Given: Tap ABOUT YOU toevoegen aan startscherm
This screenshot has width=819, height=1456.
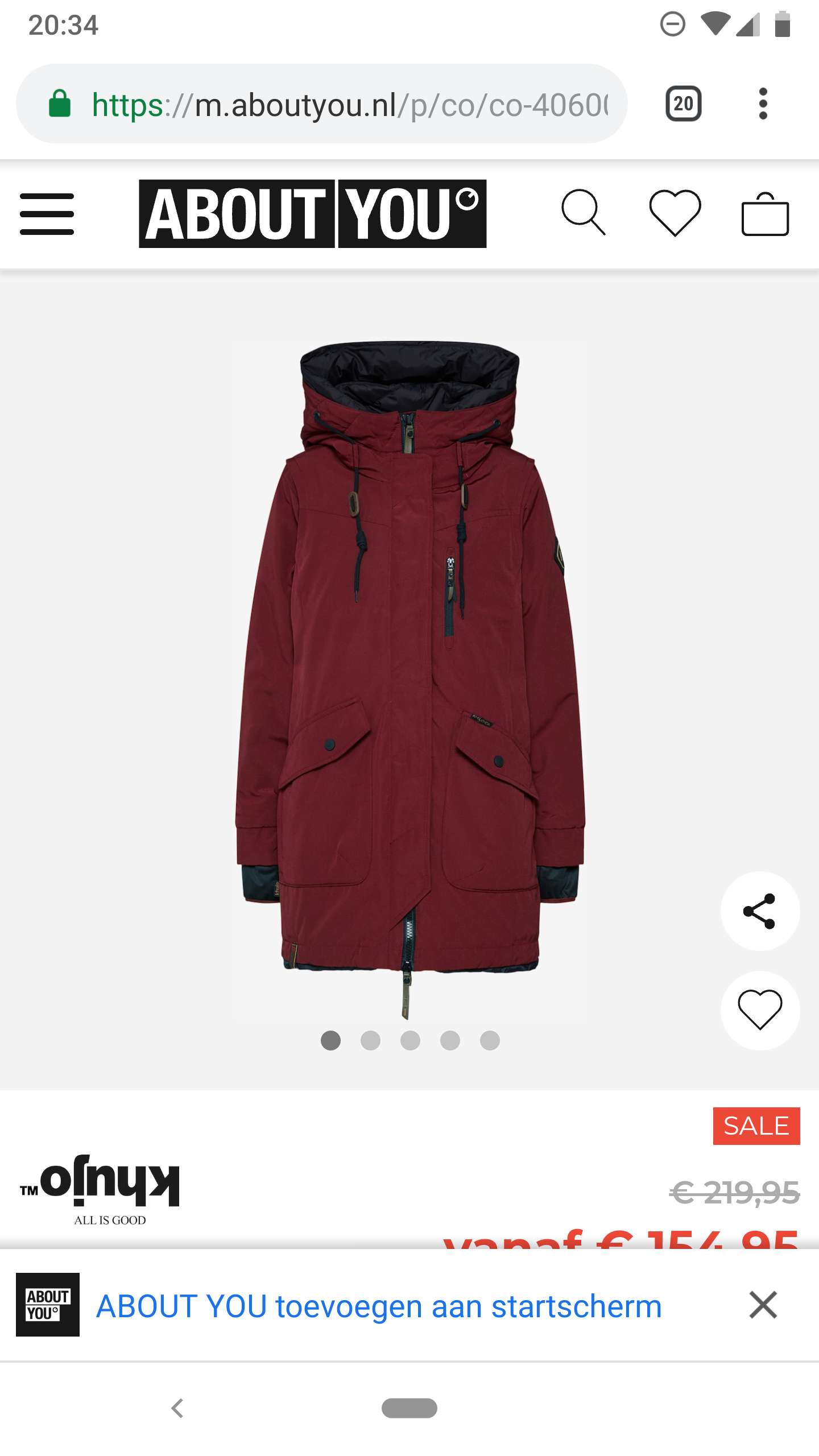Looking at the screenshot, I should coord(379,1306).
